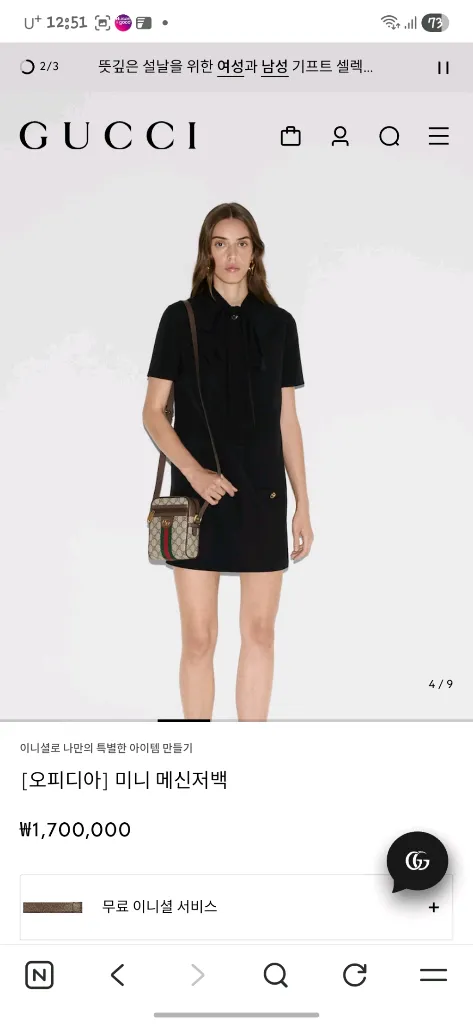Open the 남성 gift selection link
The image size is (473, 1024).
coord(274,67)
